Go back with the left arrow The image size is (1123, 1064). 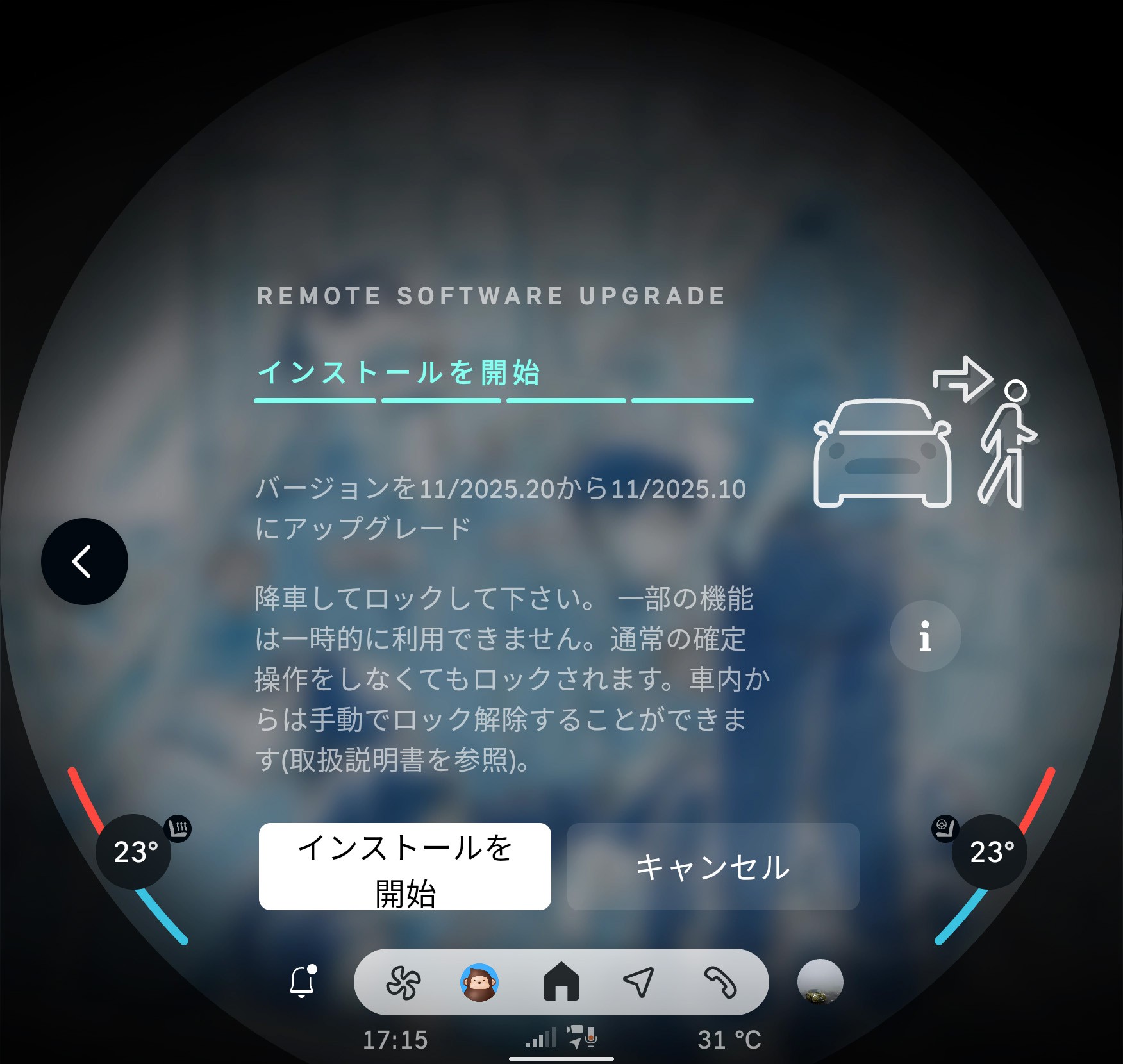84,561
